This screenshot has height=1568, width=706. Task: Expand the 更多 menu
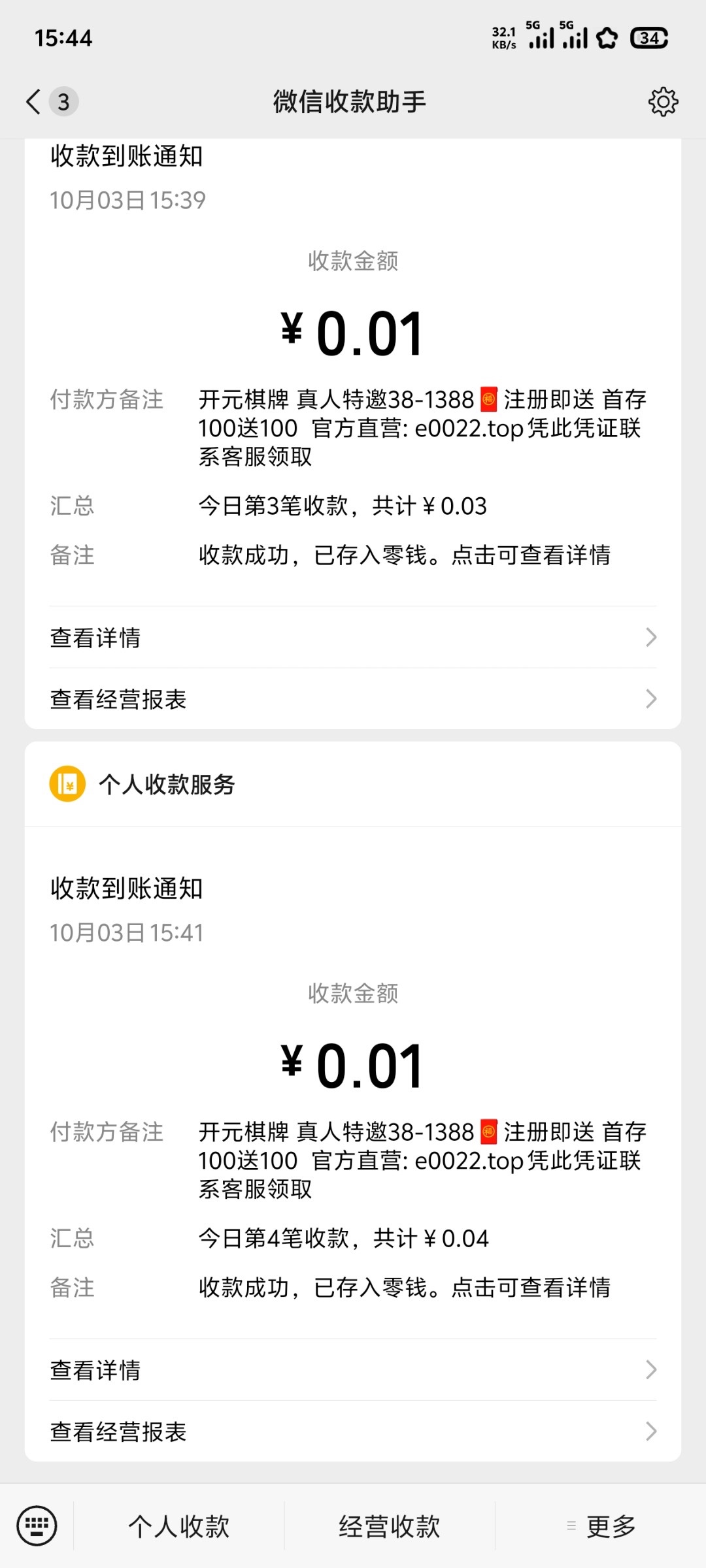(601, 1527)
